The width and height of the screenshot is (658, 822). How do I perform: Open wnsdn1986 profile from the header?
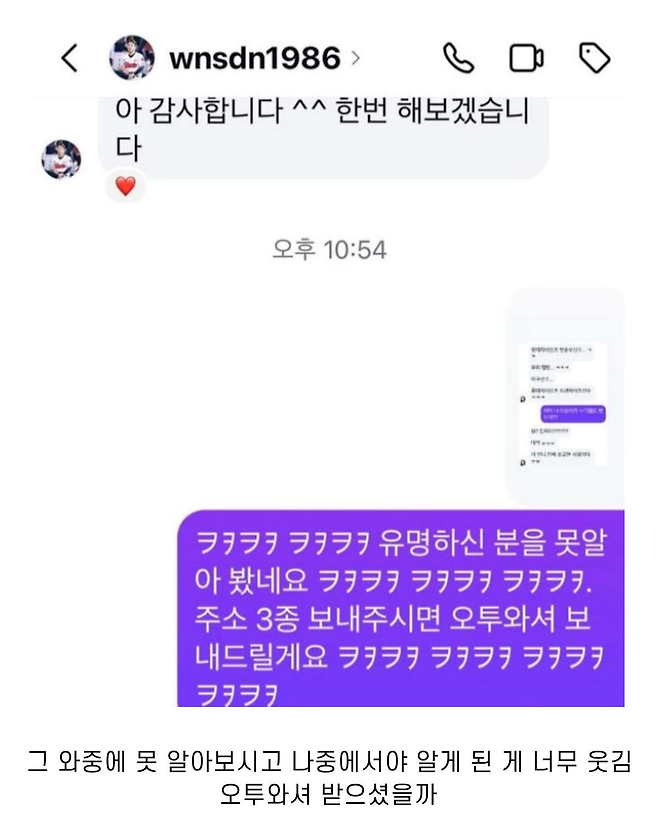click(254, 58)
